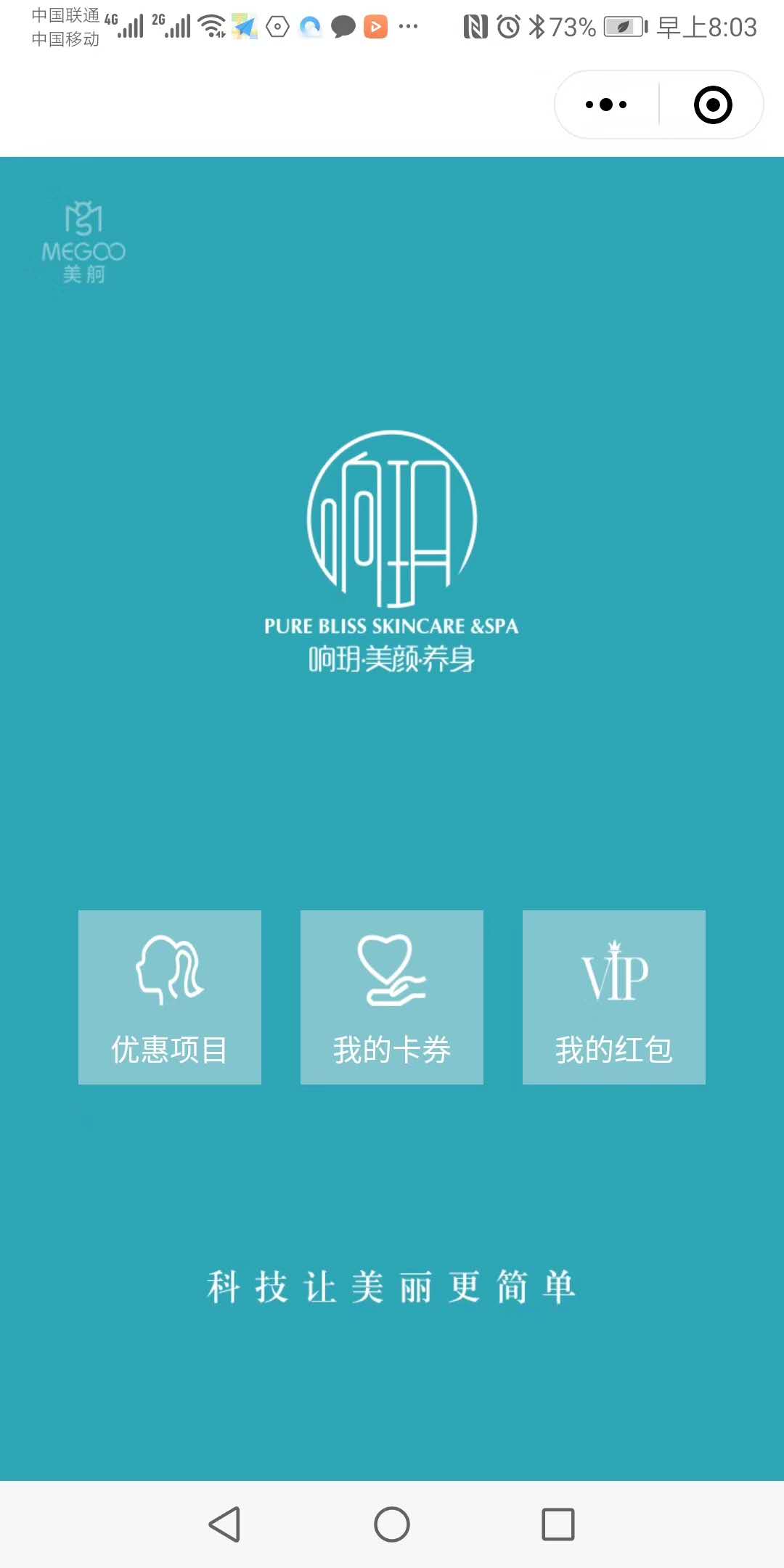This screenshot has height=1568, width=784.
Task: Open 我的卡券 my coupons
Action: [x=392, y=997]
